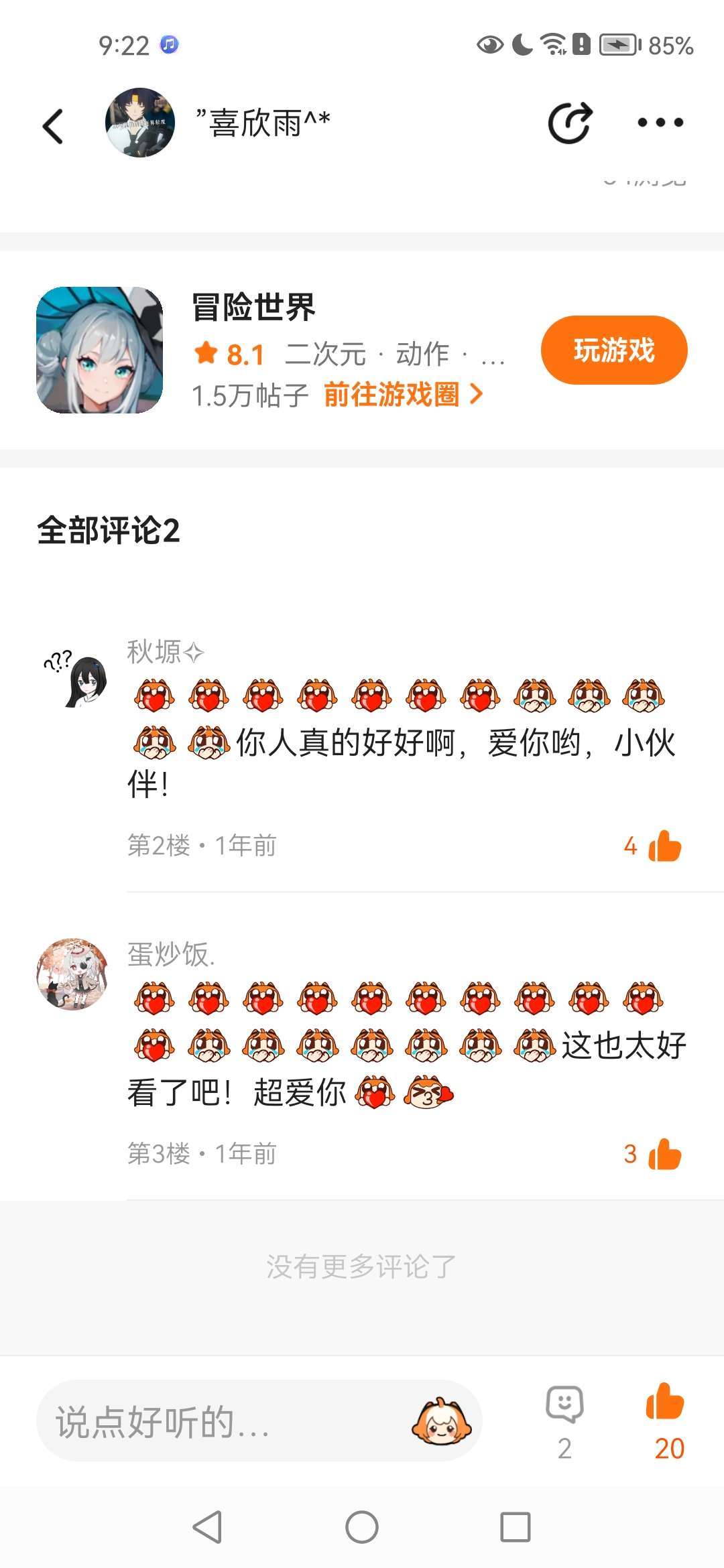Tap the system home button

click(x=362, y=1527)
